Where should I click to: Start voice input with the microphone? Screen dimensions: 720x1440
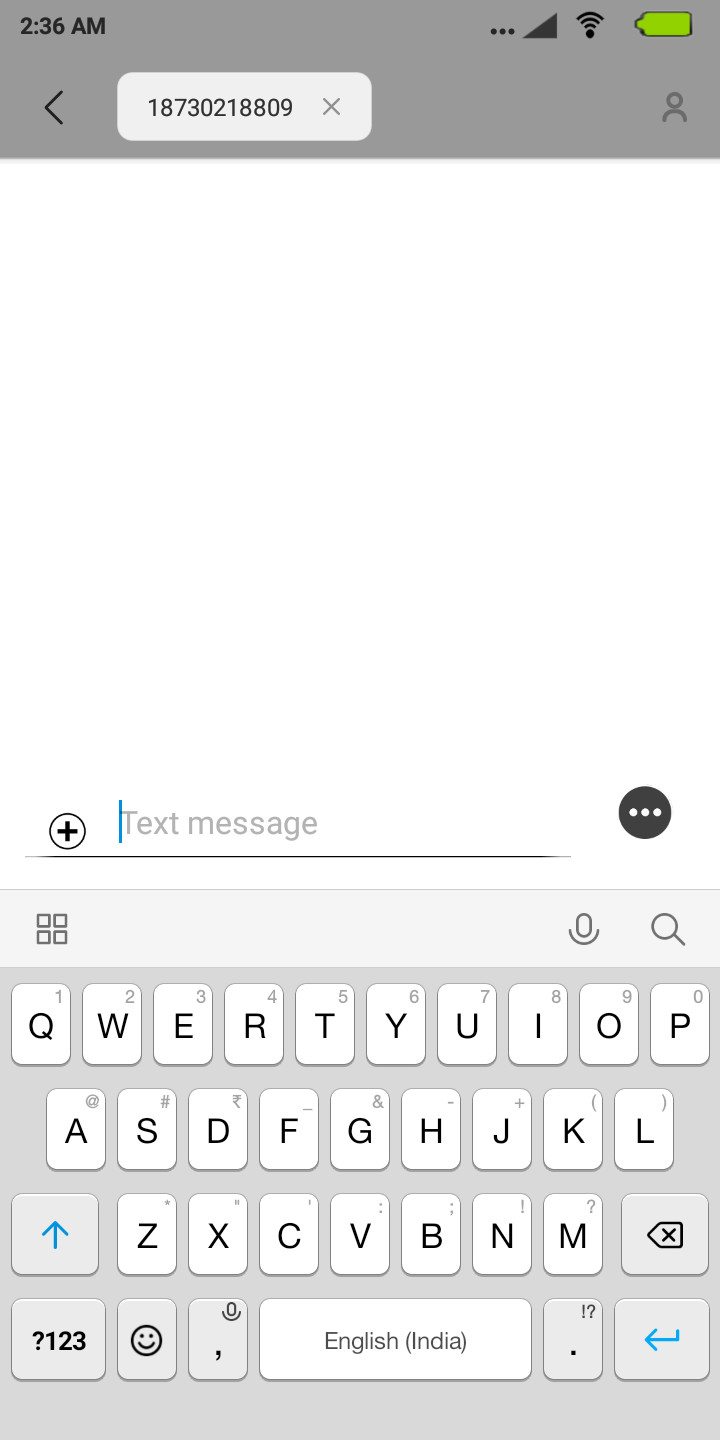(584, 929)
